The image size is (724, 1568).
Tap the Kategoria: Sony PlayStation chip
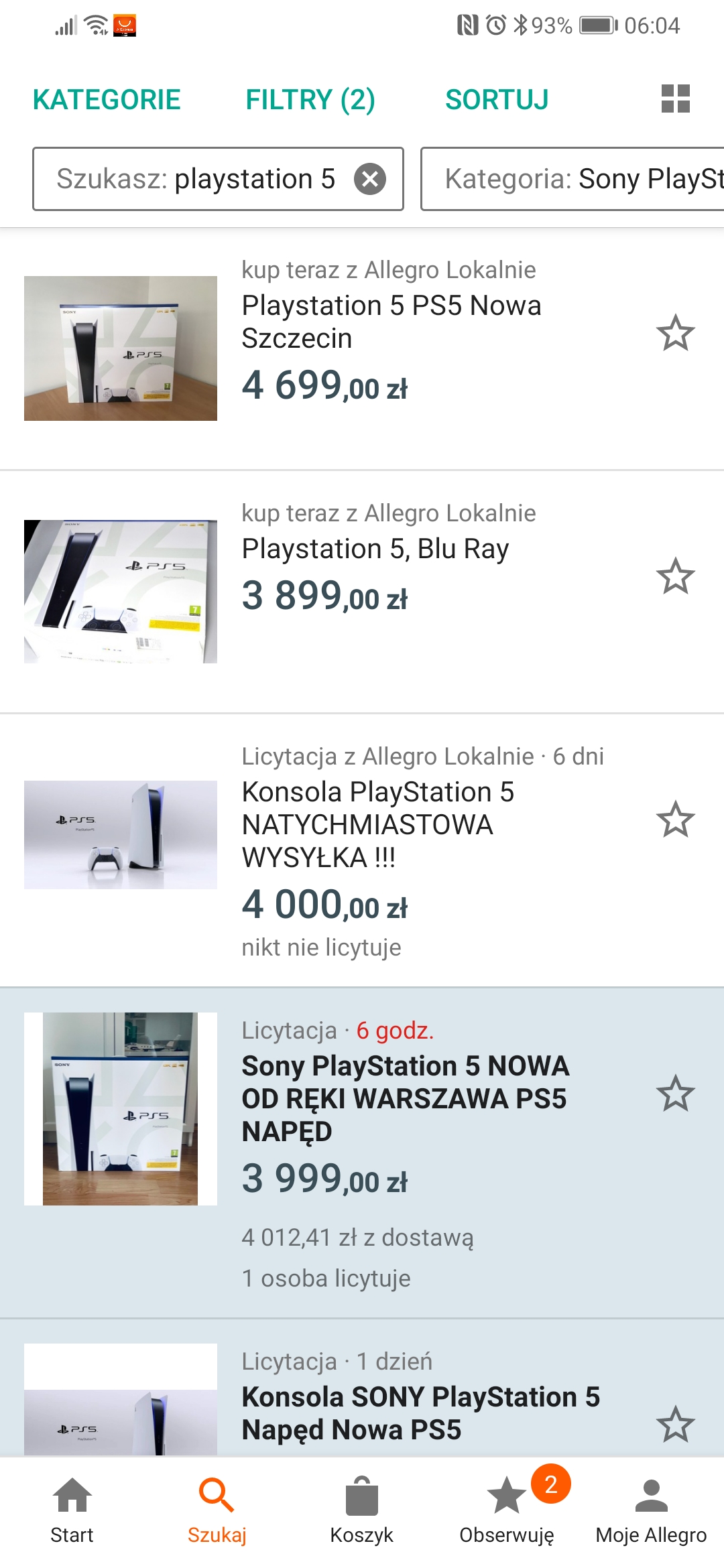pos(572,179)
